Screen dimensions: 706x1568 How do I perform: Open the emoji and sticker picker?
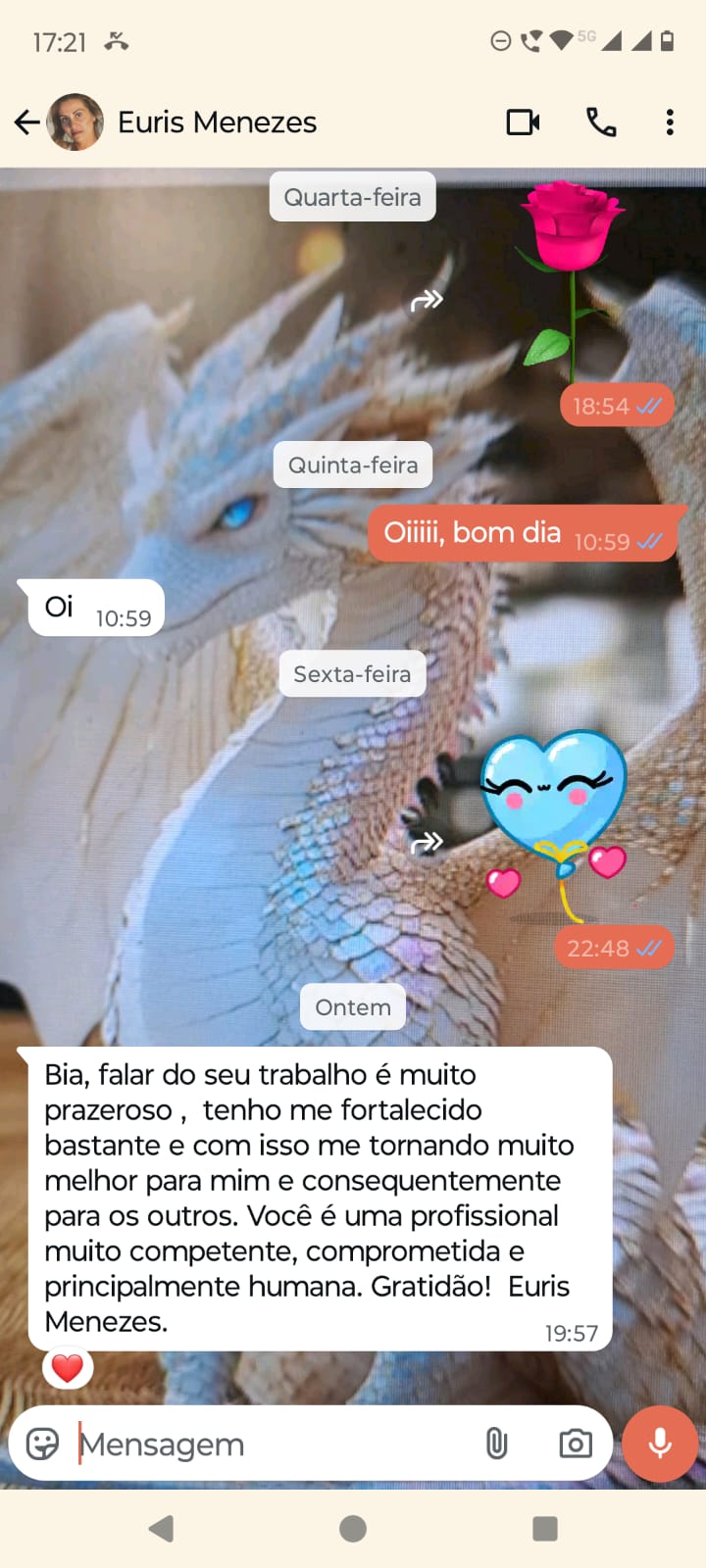(x=43, y=1444)
